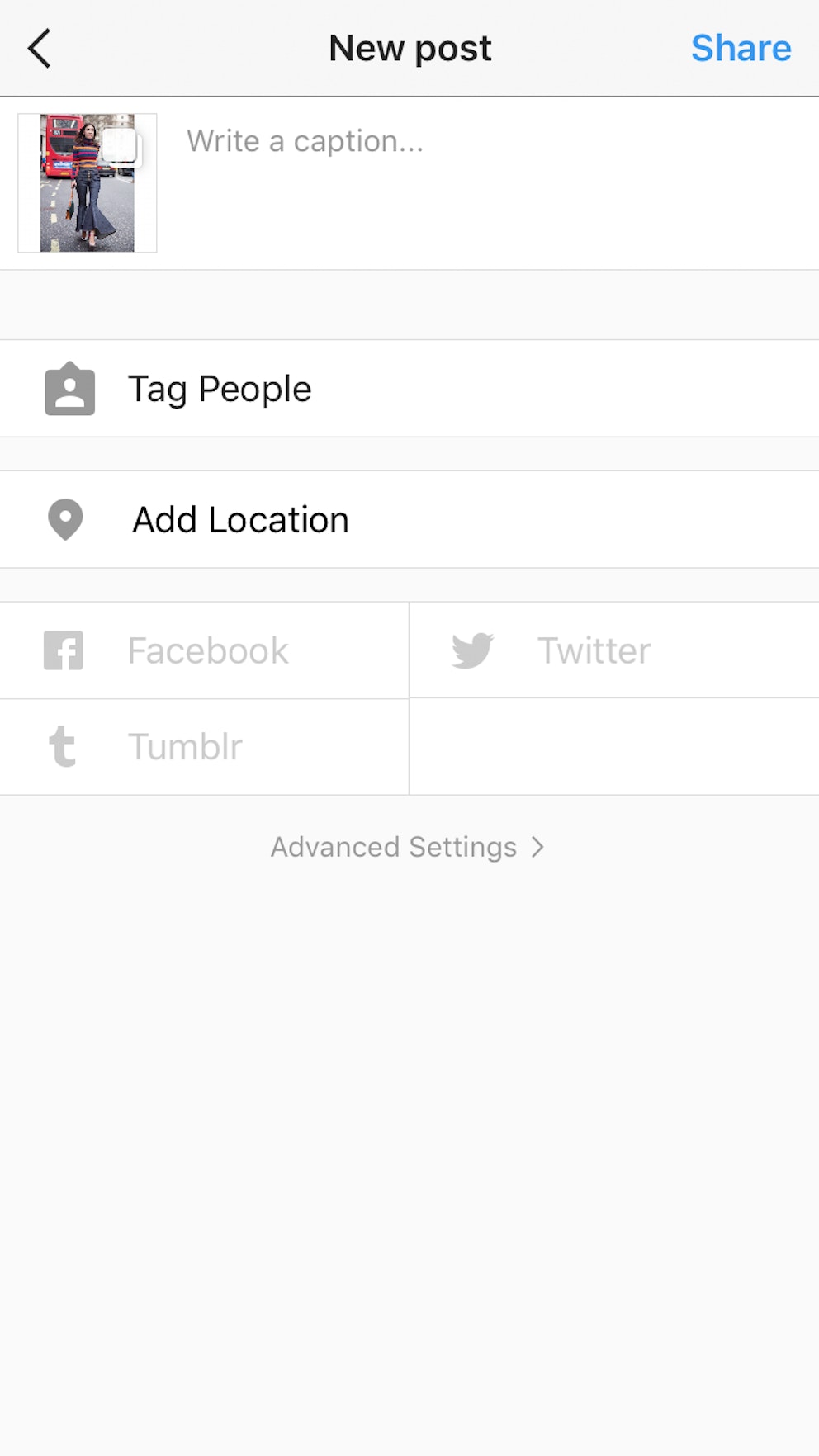
Task: Tap the New post title bar
Action: point(409,47)
